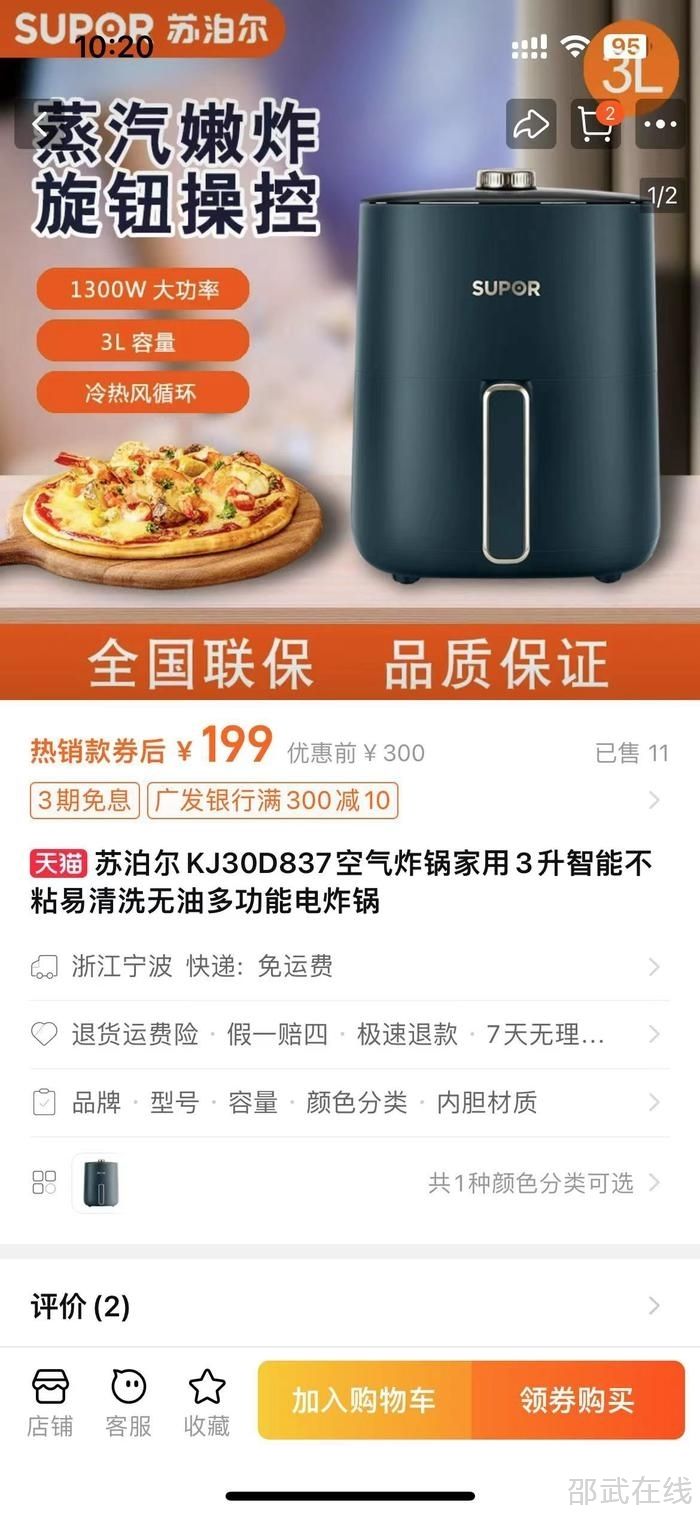Share this Supor air fryer product
Viewport: 700px width, 1515px height.
pyautogui.click(x=530, y=124)
